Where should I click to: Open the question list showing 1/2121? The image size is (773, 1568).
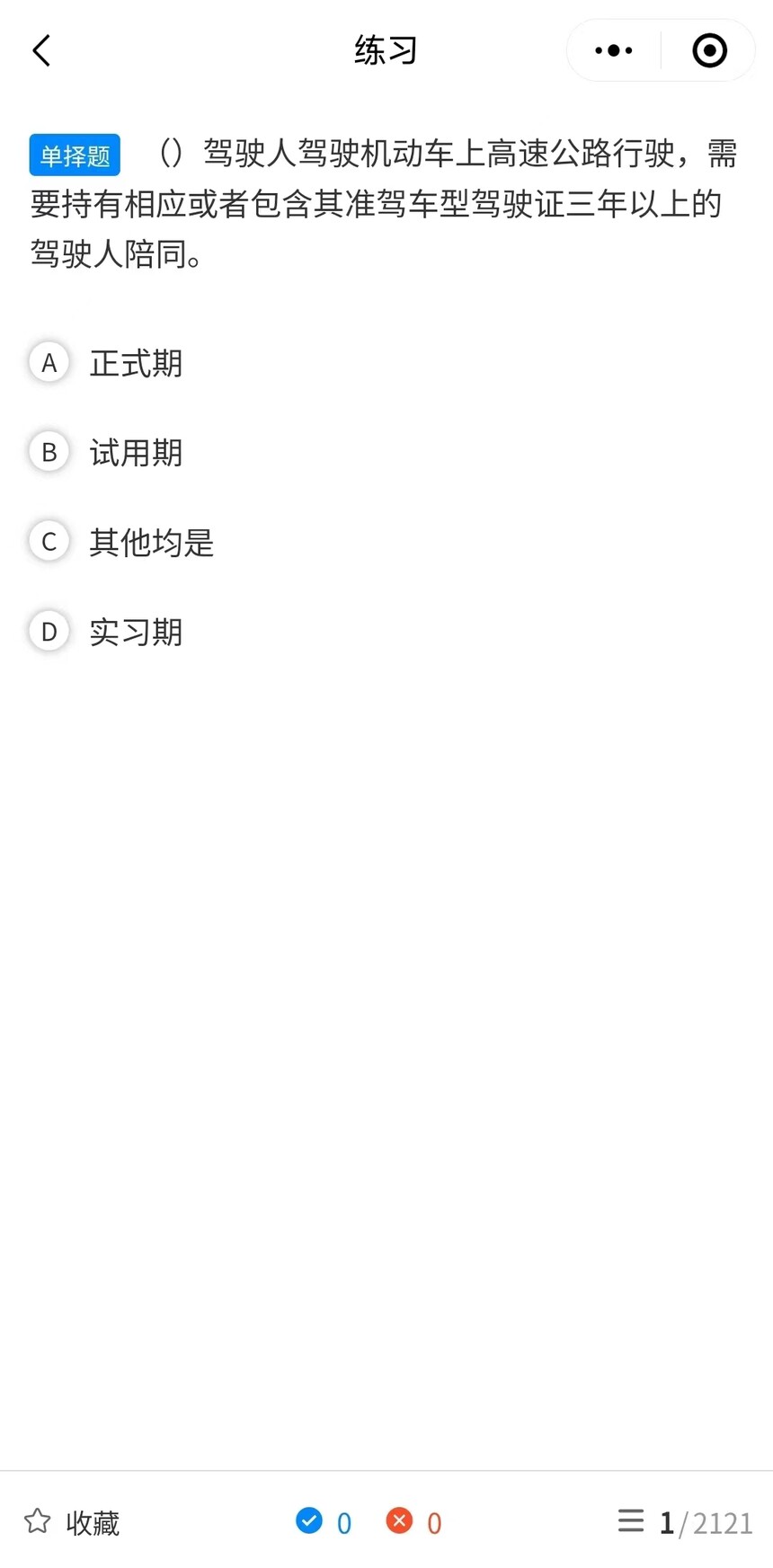click(685, 1522)
